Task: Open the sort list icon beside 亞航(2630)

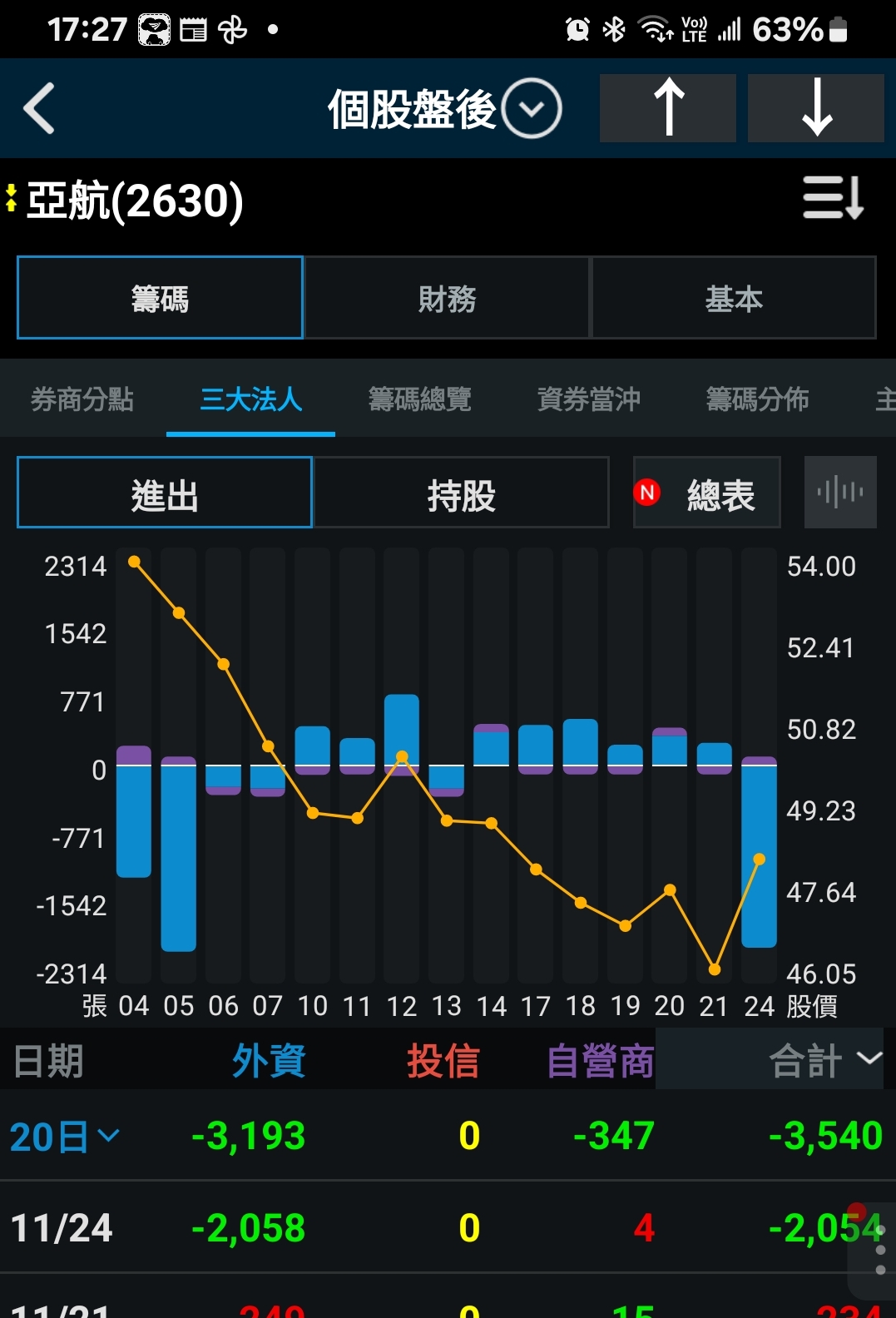Action: (x=833, y=198)
